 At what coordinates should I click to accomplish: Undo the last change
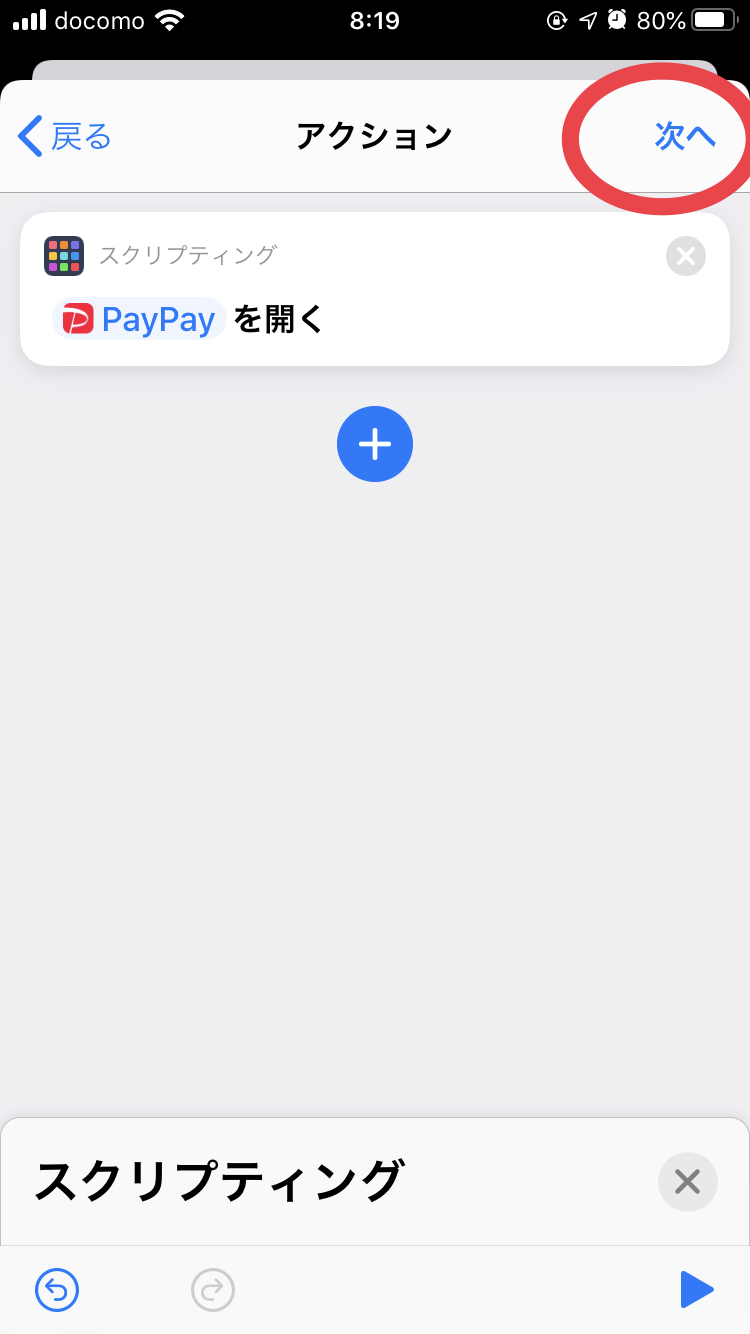tap(57, 1290)
